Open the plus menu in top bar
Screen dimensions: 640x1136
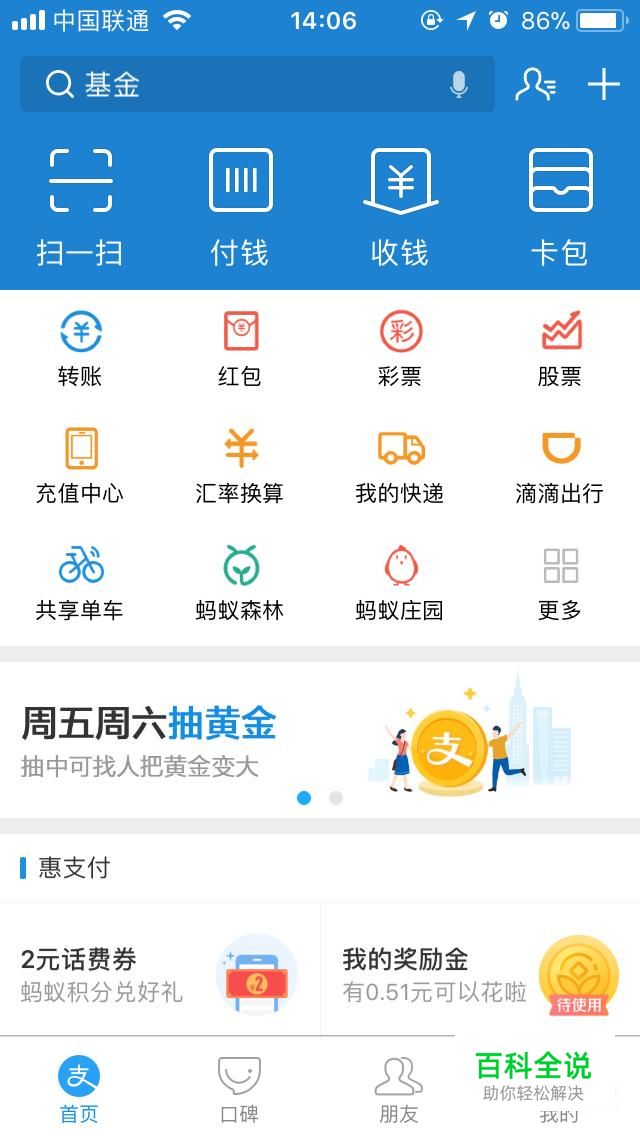pyautogui.click(x=603, y=85)
